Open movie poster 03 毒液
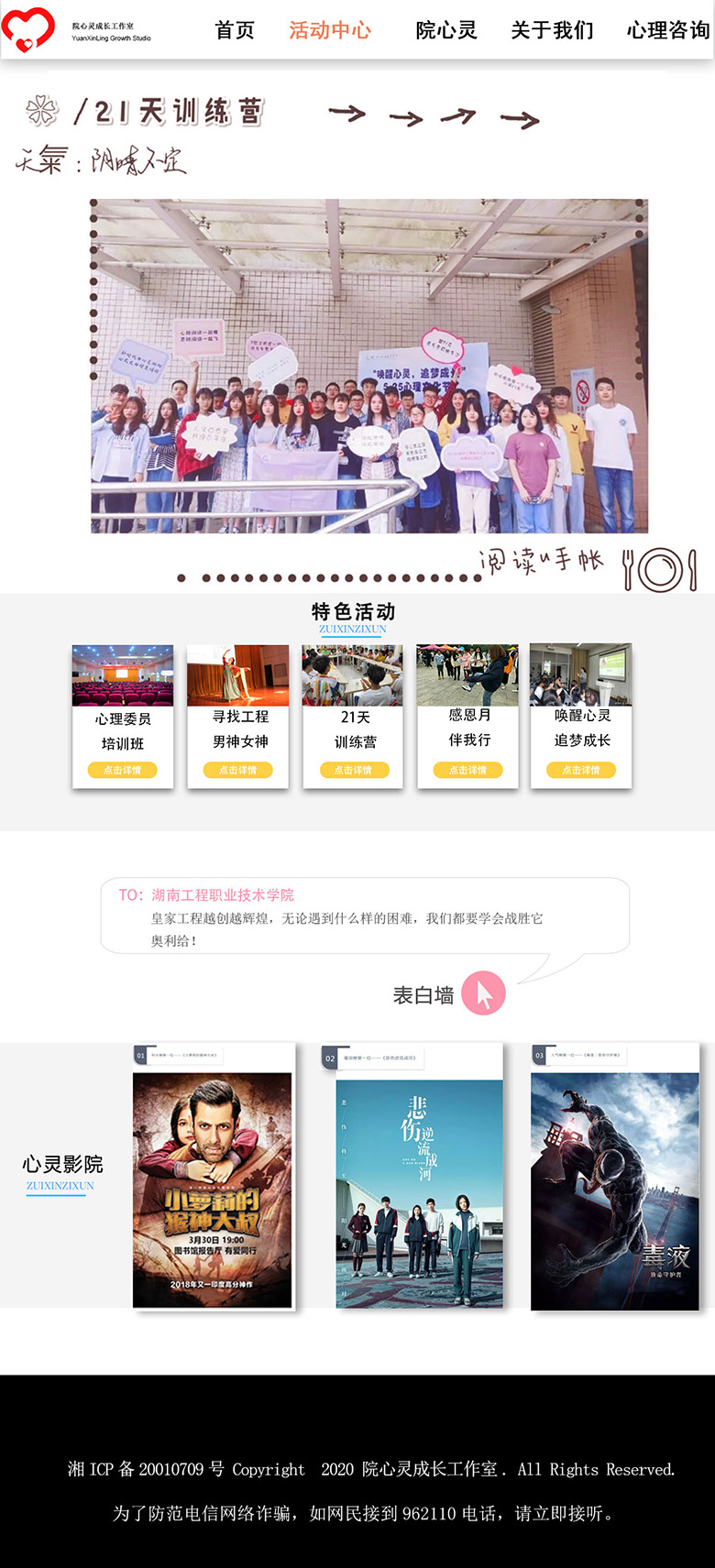Viewport: 715px width, 1568px height. click(614, 1190)
